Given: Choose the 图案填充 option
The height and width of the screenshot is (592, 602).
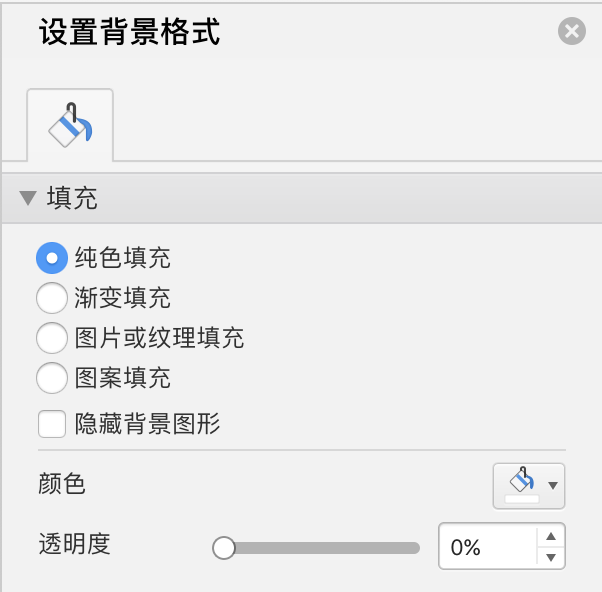Looking at the screenshot, I should point(51,378).
